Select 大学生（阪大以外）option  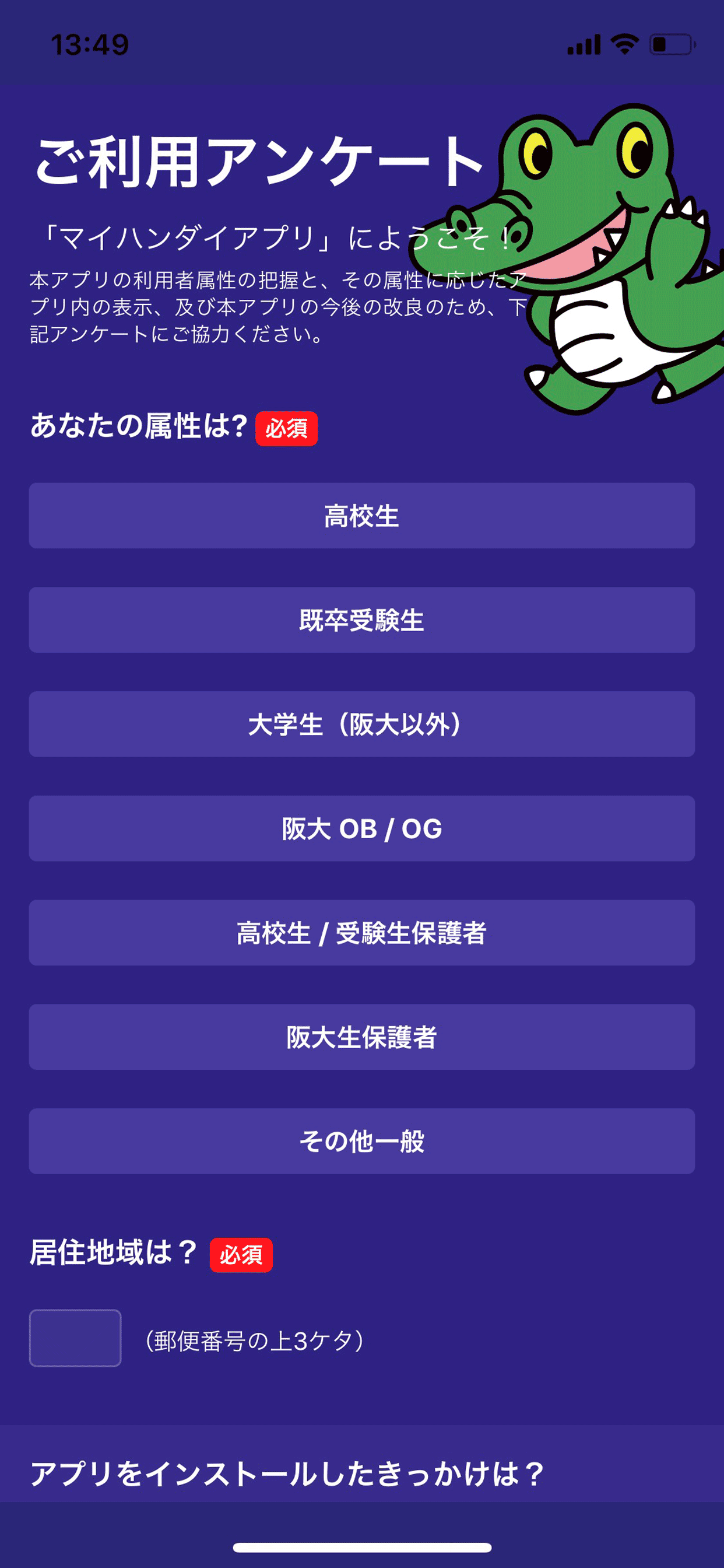[361, 724]
